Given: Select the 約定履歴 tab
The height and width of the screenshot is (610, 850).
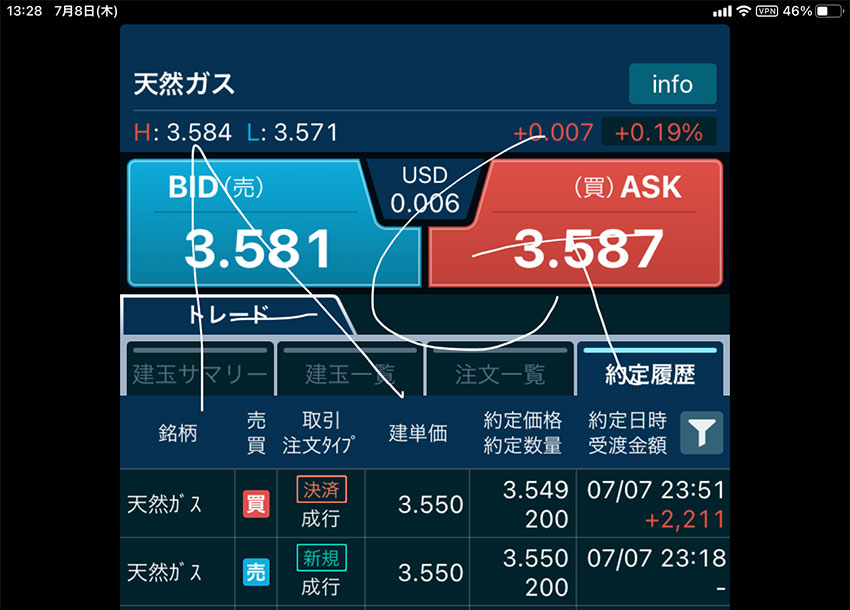Looking at the screenshot, I should (x=650, y=372).
